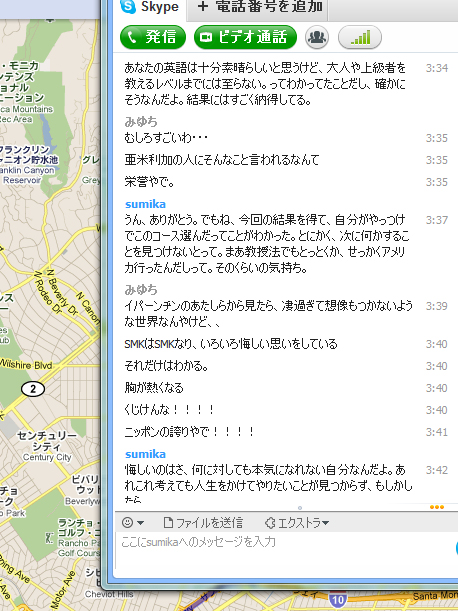Expand the エクストラ extras menu
The image size is (458, 611).
click(x=297, y=523)
